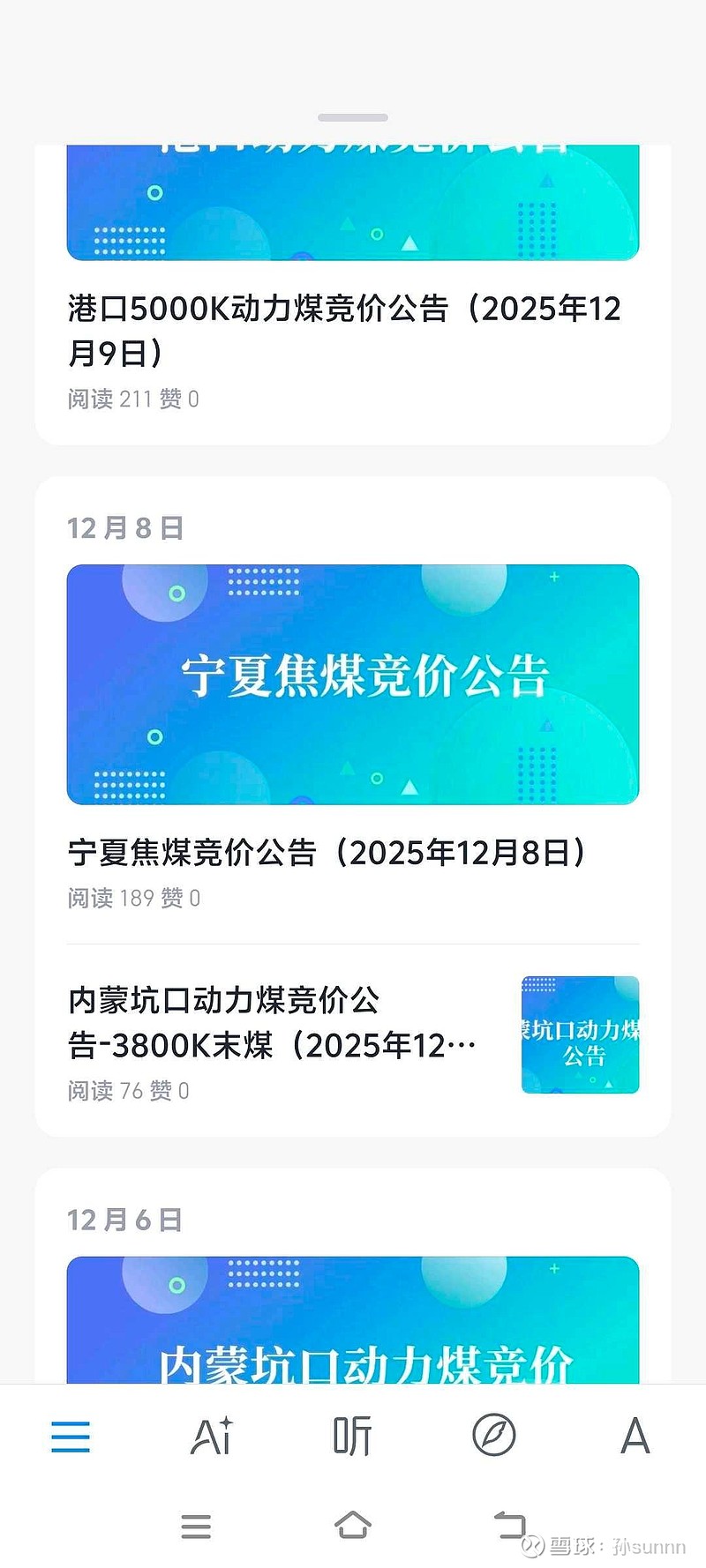The height and width of the screenshot is (1568, 706).
Task: Open the blue hamburger menu
Action: pyautogui.click(x=71, y=1436)
